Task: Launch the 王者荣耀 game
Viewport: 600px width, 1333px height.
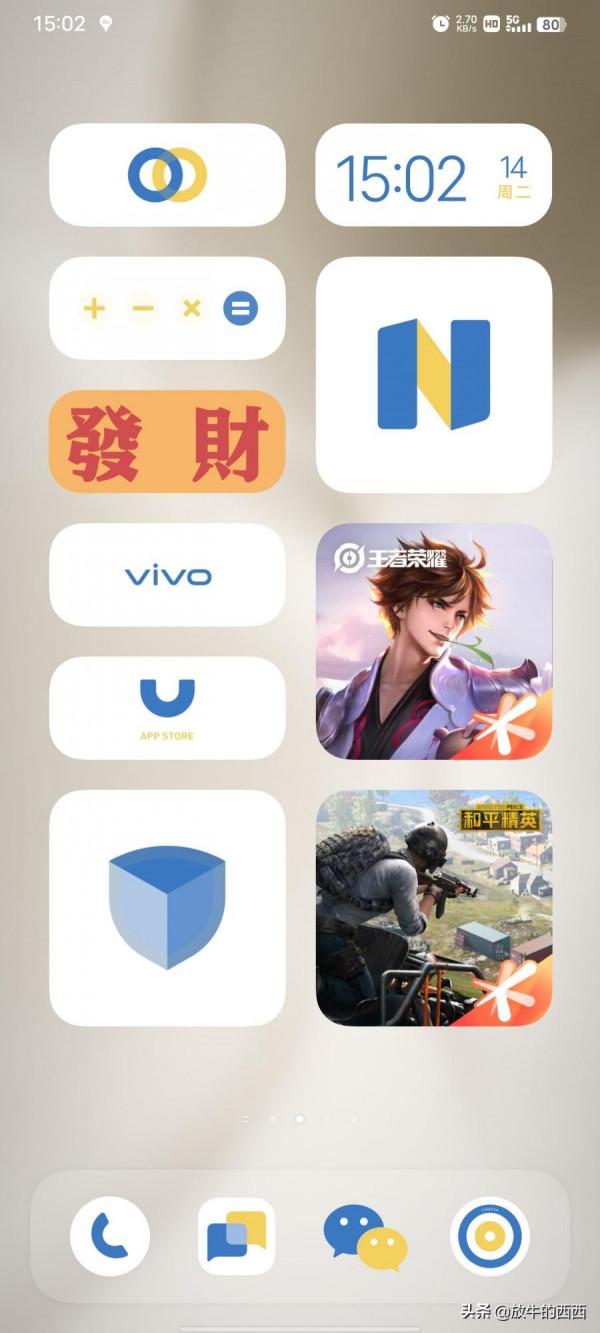Action: (x=433, y=641)
